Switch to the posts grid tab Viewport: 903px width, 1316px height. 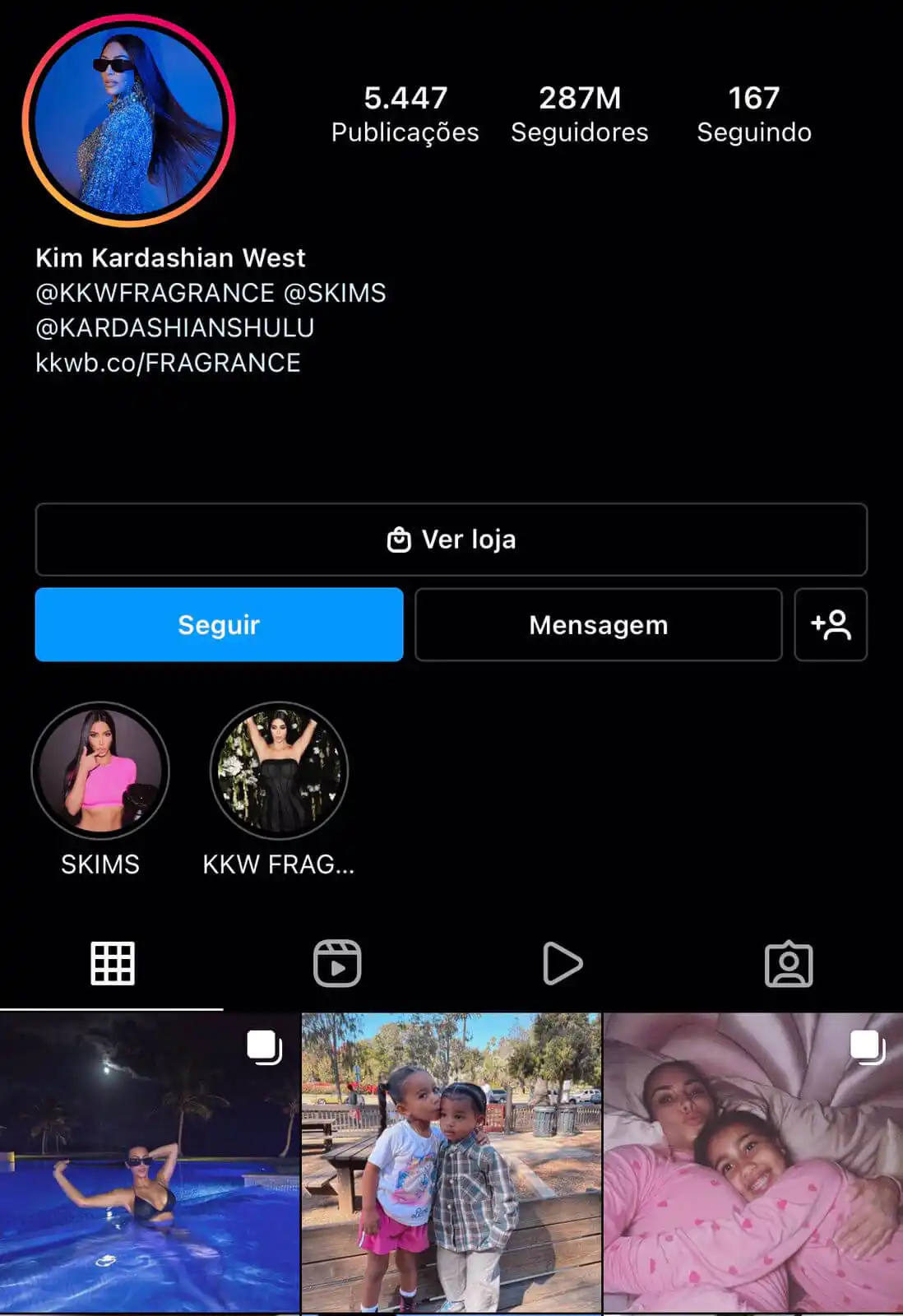tap(113, 963)
